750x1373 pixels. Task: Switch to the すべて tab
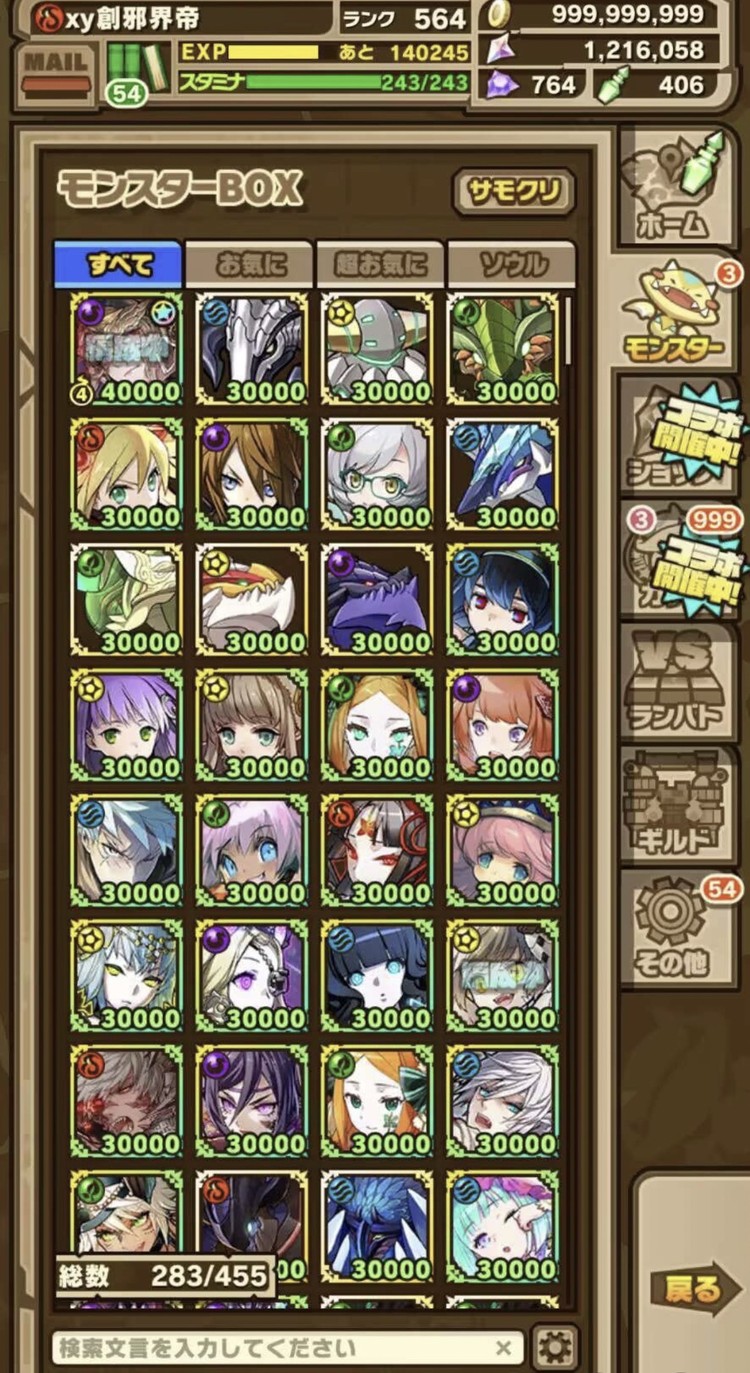coord(118,265)
